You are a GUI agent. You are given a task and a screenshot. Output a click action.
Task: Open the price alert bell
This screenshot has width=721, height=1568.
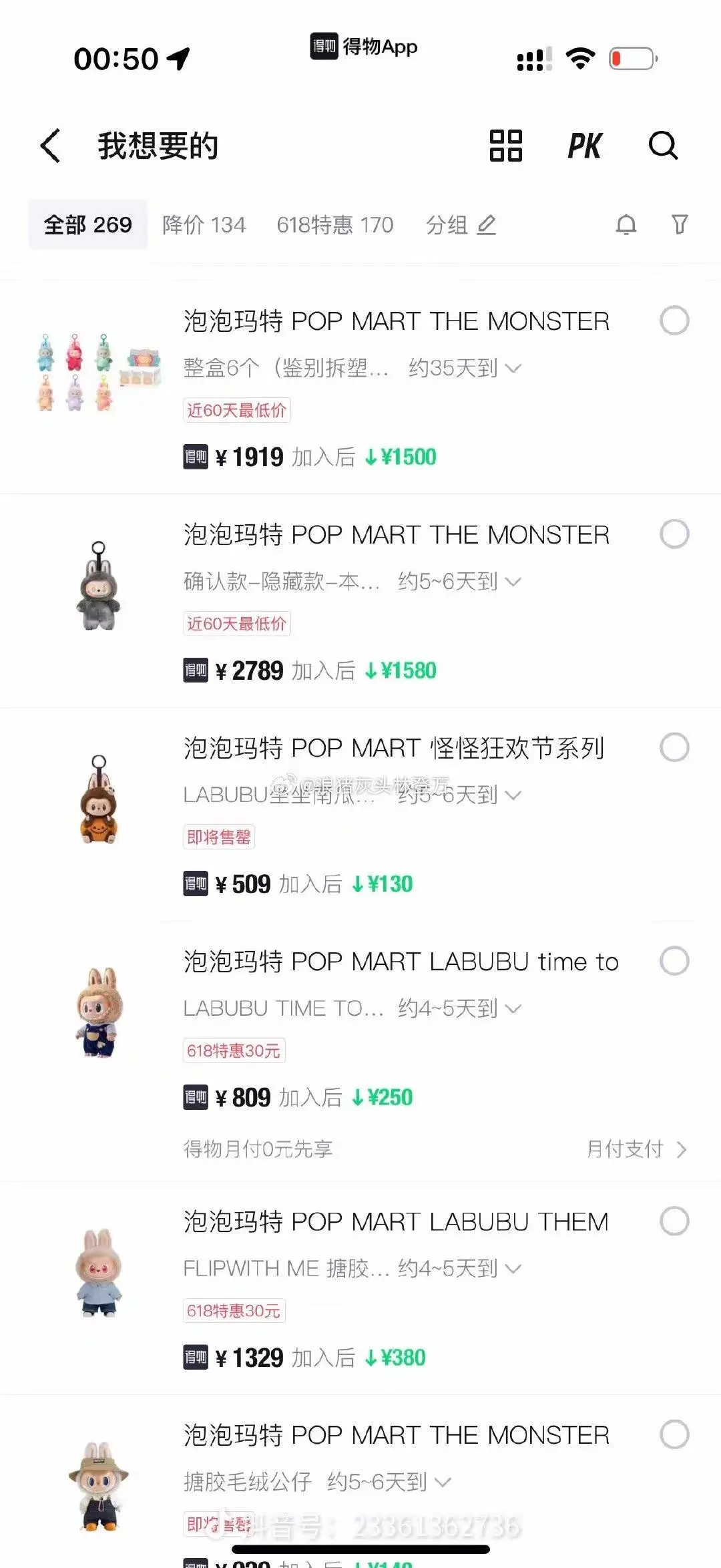pyautogui.click(x=626, y=224)
